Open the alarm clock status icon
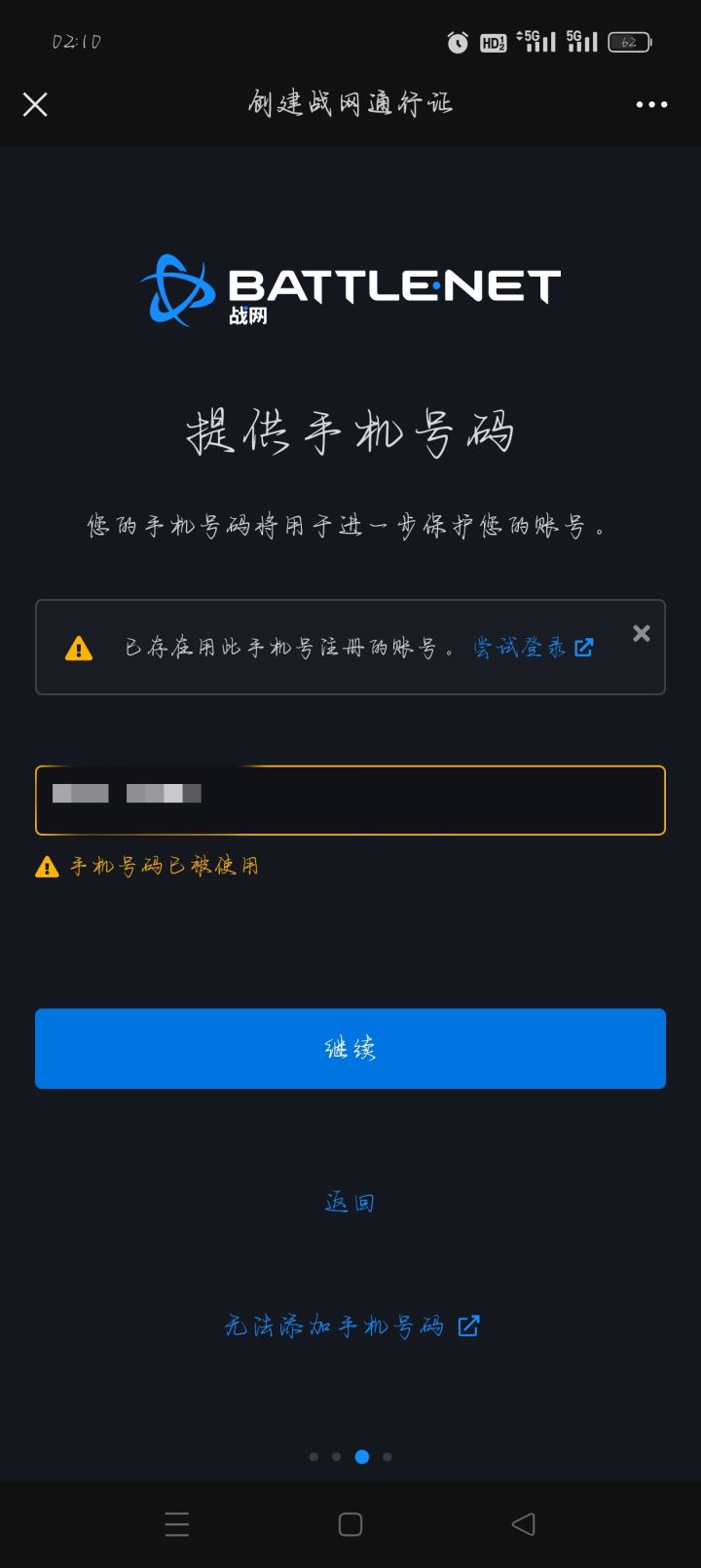The height and width of the screenshot is (1568, 701). [x=457, y=42]
